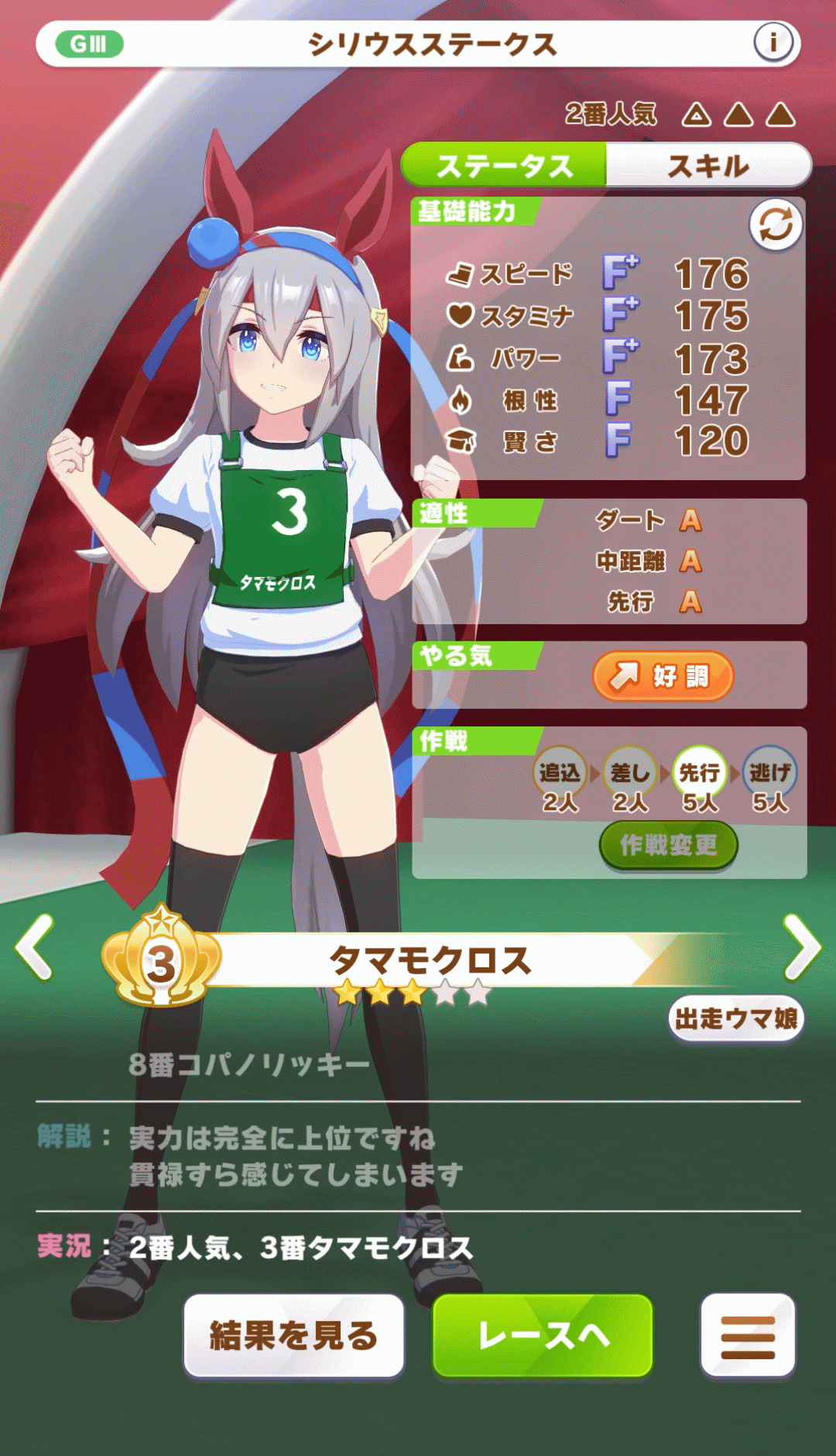The image size is (836, 1456).
Task: Open the hamburger menu
Action: click(748, 1335)
